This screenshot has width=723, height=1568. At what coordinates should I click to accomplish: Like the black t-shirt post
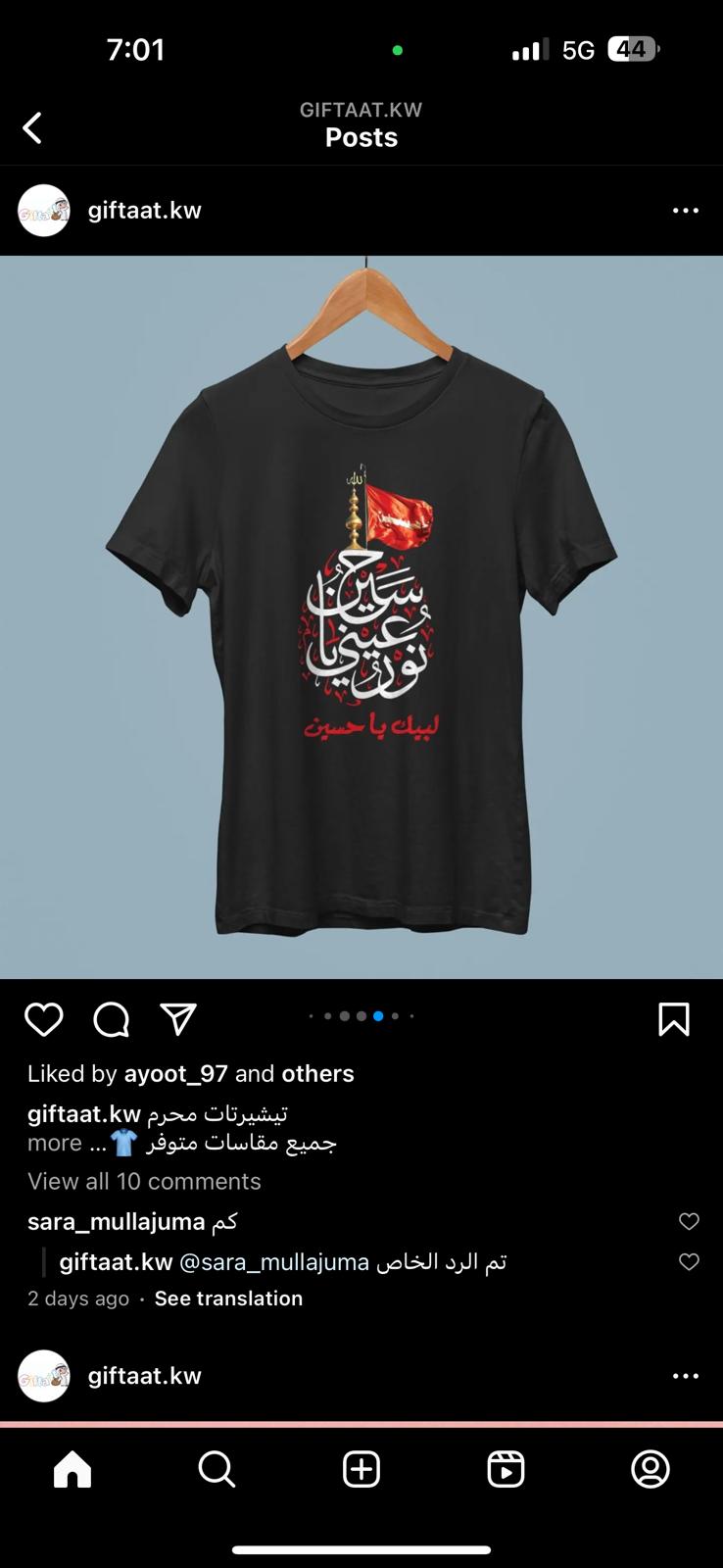click(44, 1019)
